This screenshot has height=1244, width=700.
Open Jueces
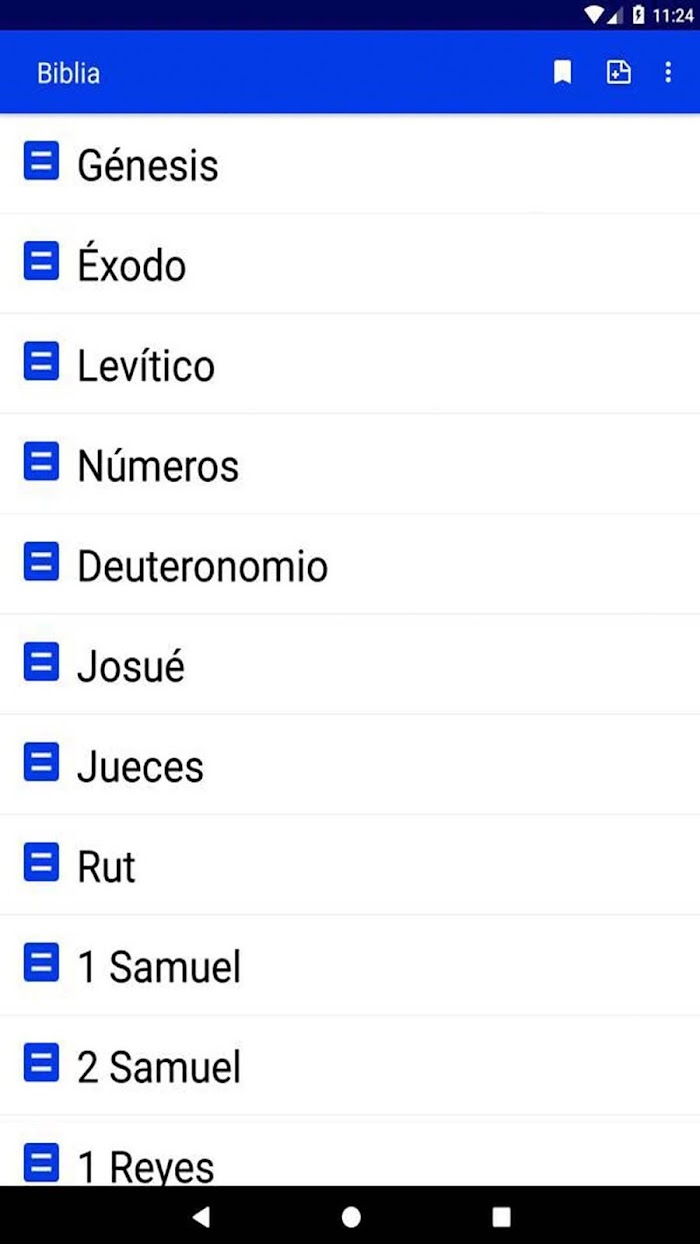point(350,765)
